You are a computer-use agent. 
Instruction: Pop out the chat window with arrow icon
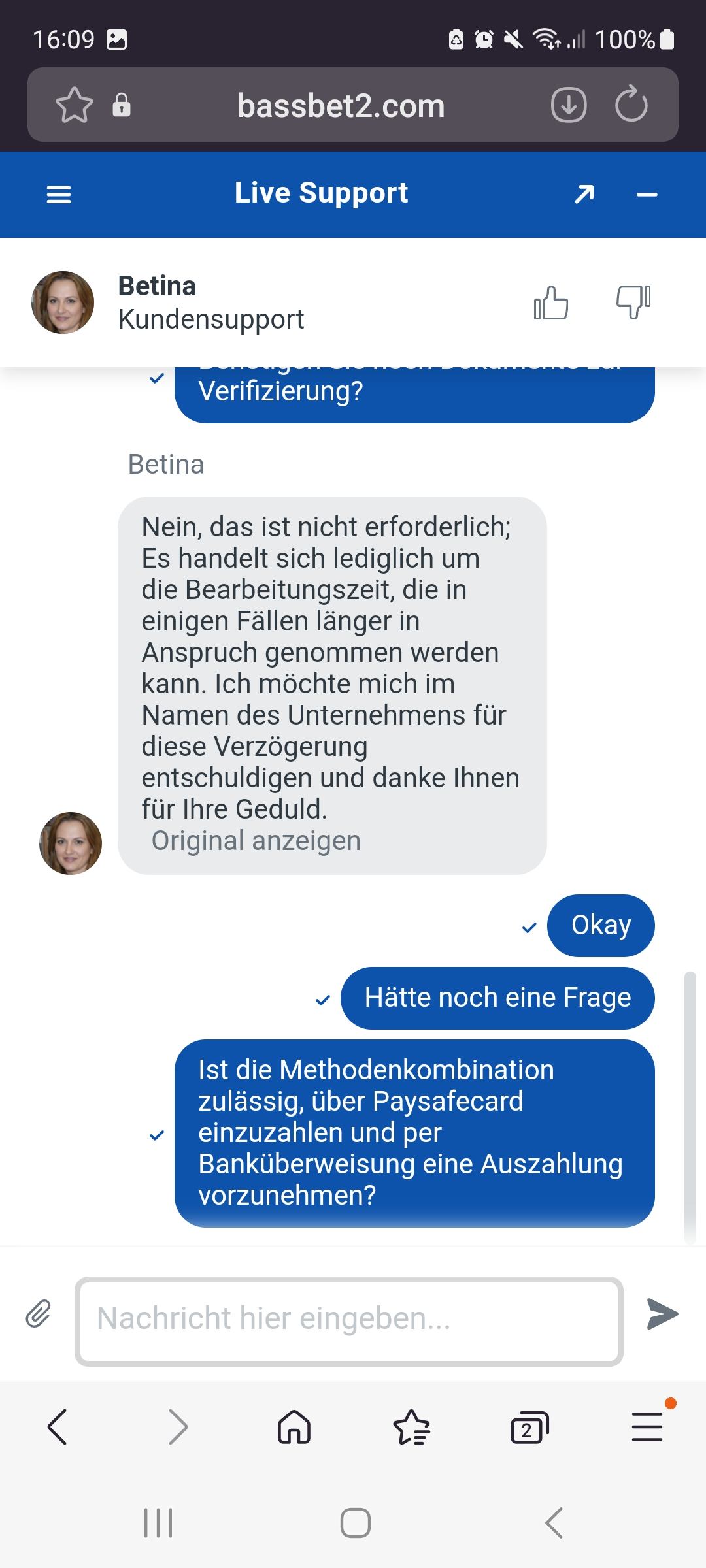pyautogui.click(x=584, y=194)
